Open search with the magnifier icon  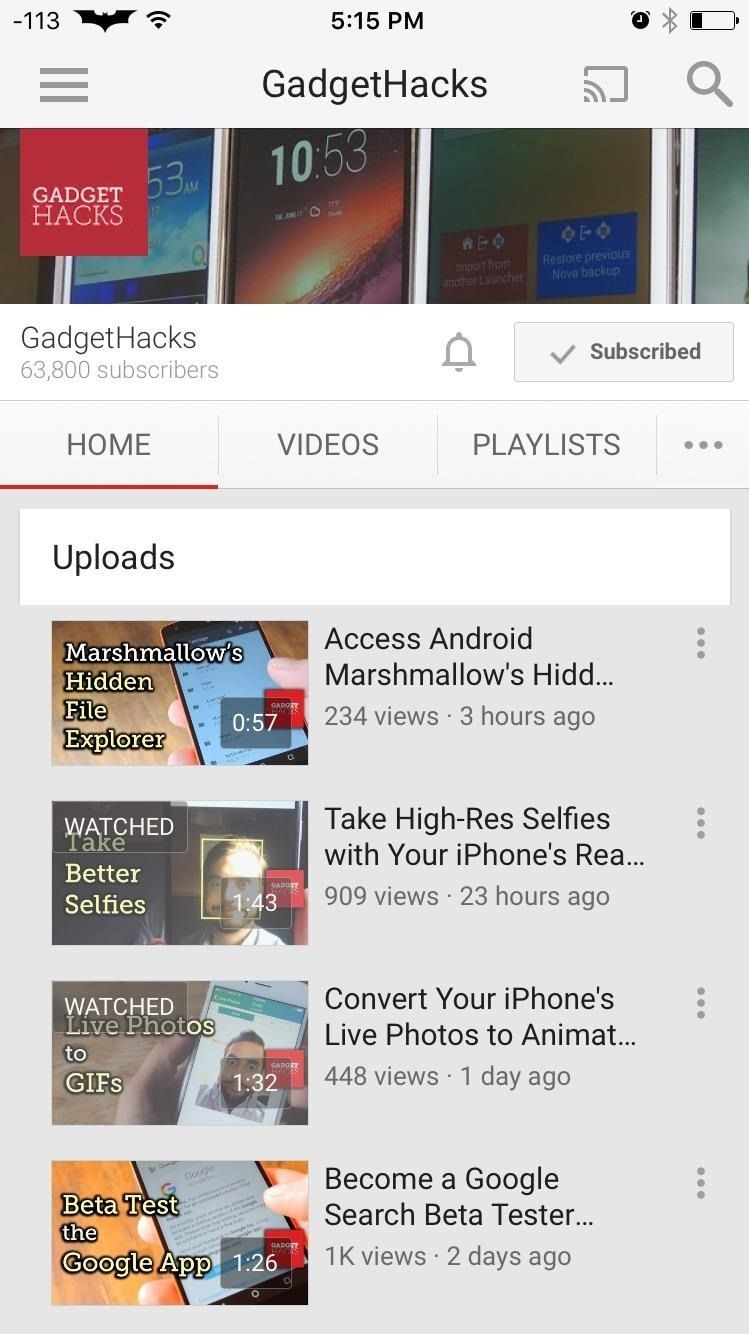[708, 85]
